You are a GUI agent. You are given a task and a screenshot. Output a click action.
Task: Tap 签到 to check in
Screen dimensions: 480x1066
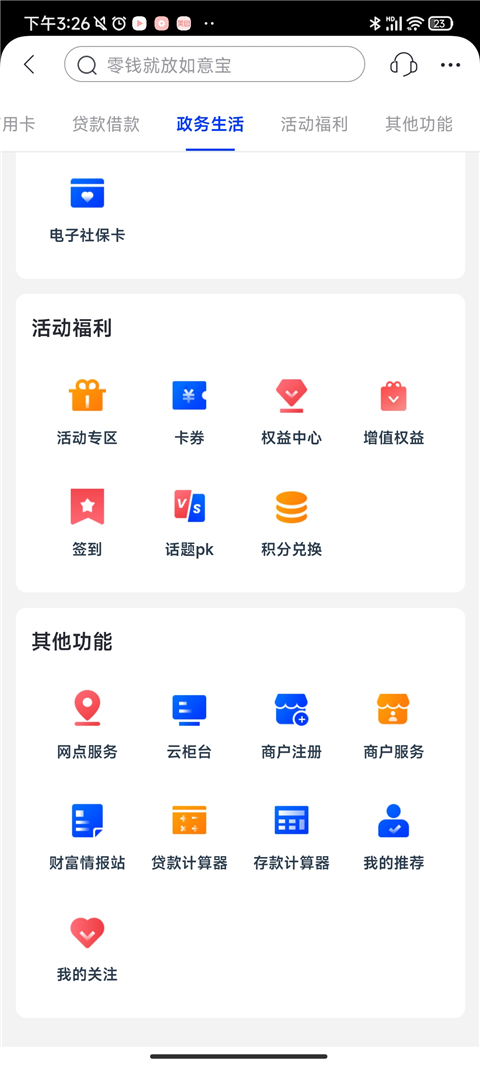(87, 523)
